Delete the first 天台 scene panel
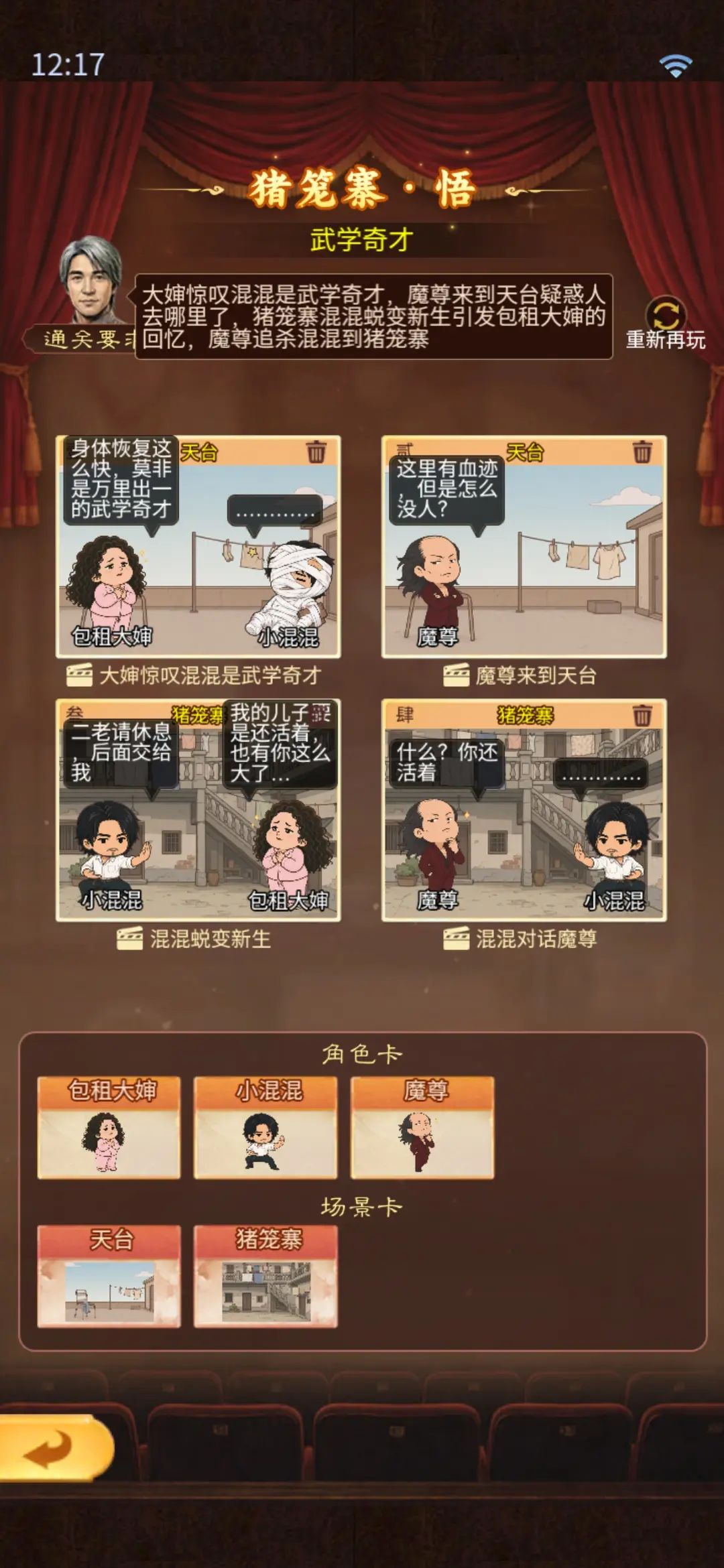The image size is (724, 1568). [x=316, y=452]
